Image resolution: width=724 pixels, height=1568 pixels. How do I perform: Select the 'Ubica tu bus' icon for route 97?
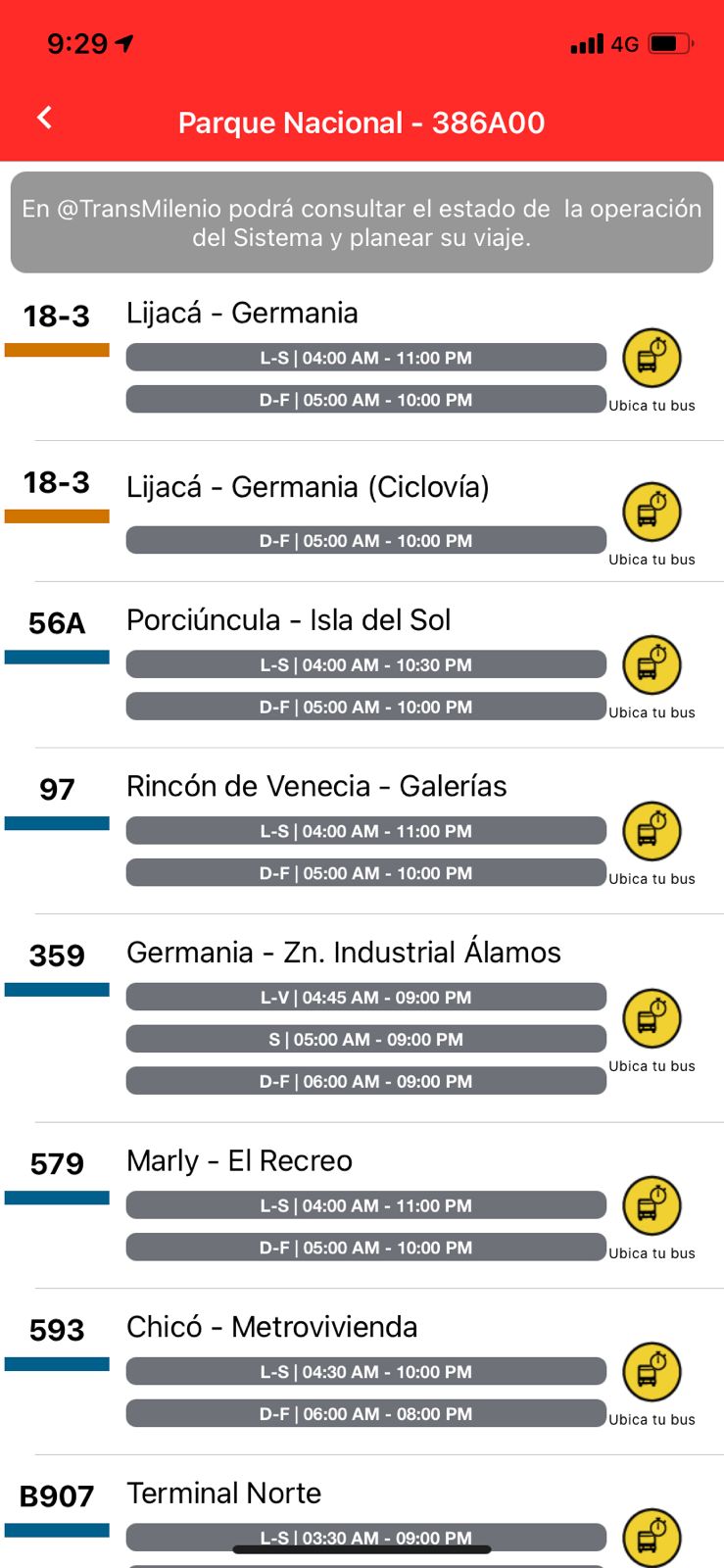(652, 831)
